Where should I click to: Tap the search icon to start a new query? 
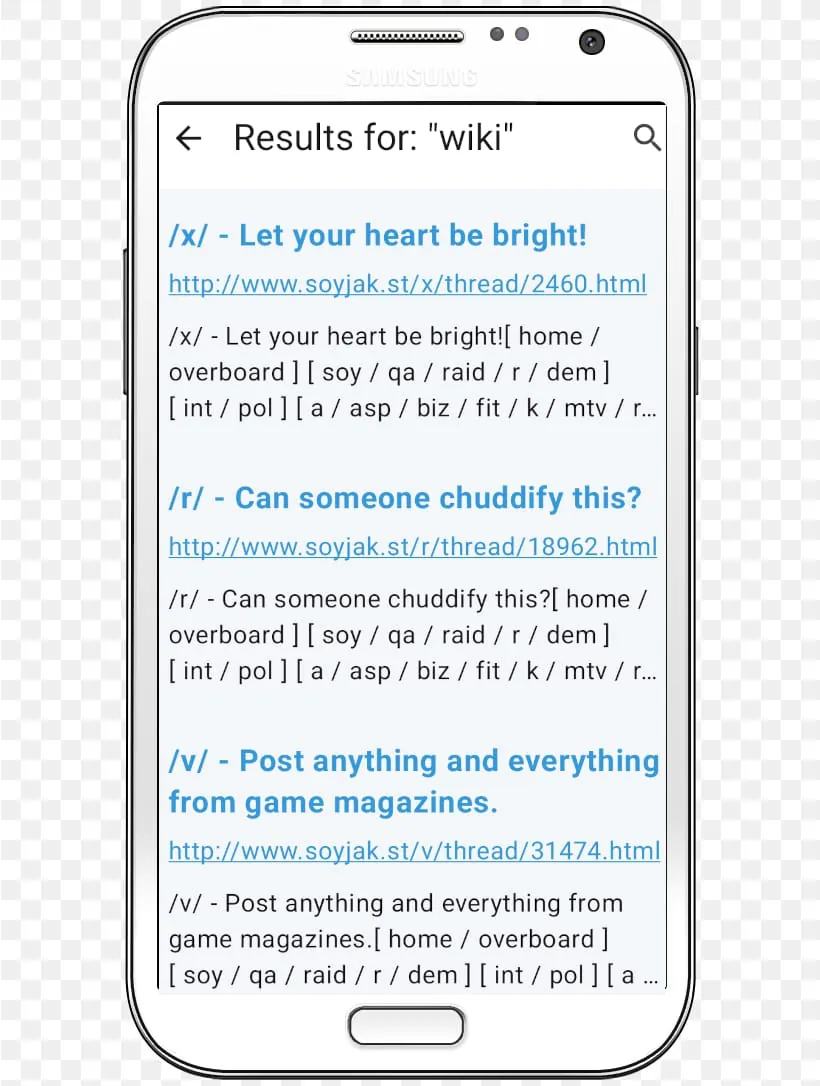647,137
